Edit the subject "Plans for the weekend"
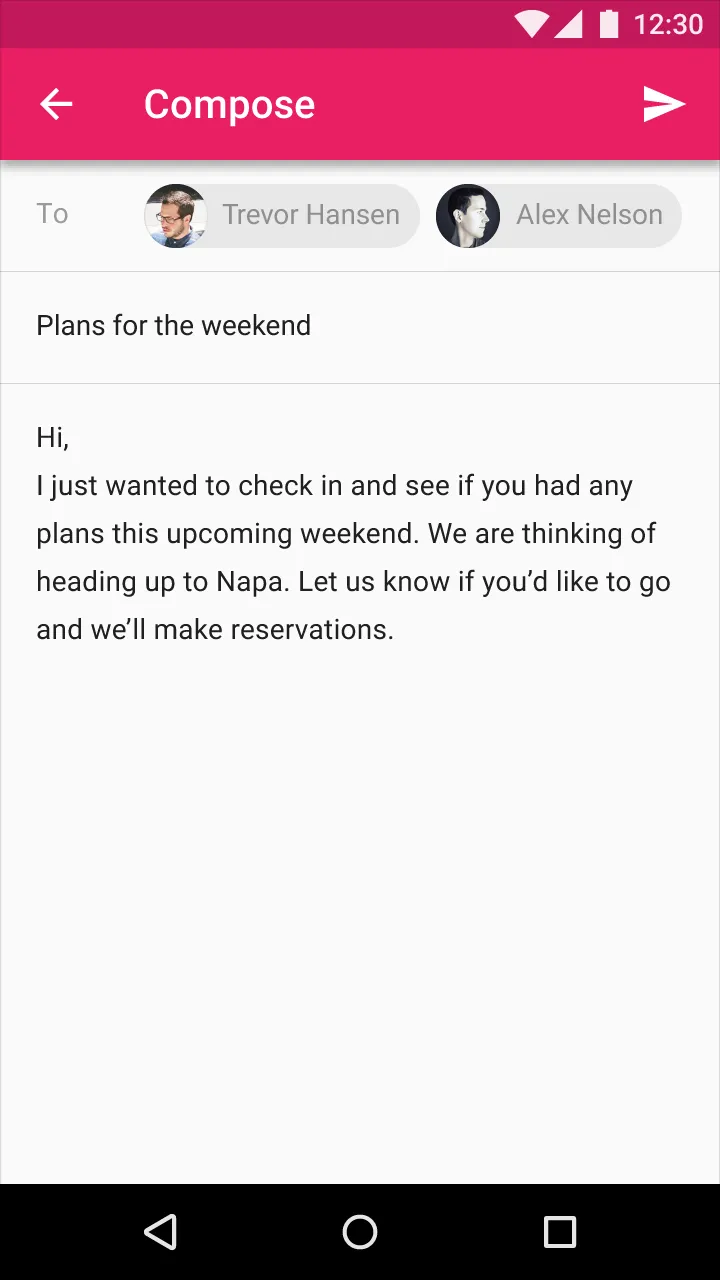Screen dimensions: 720x1280 pyautogui.click(x=173, y=326)
